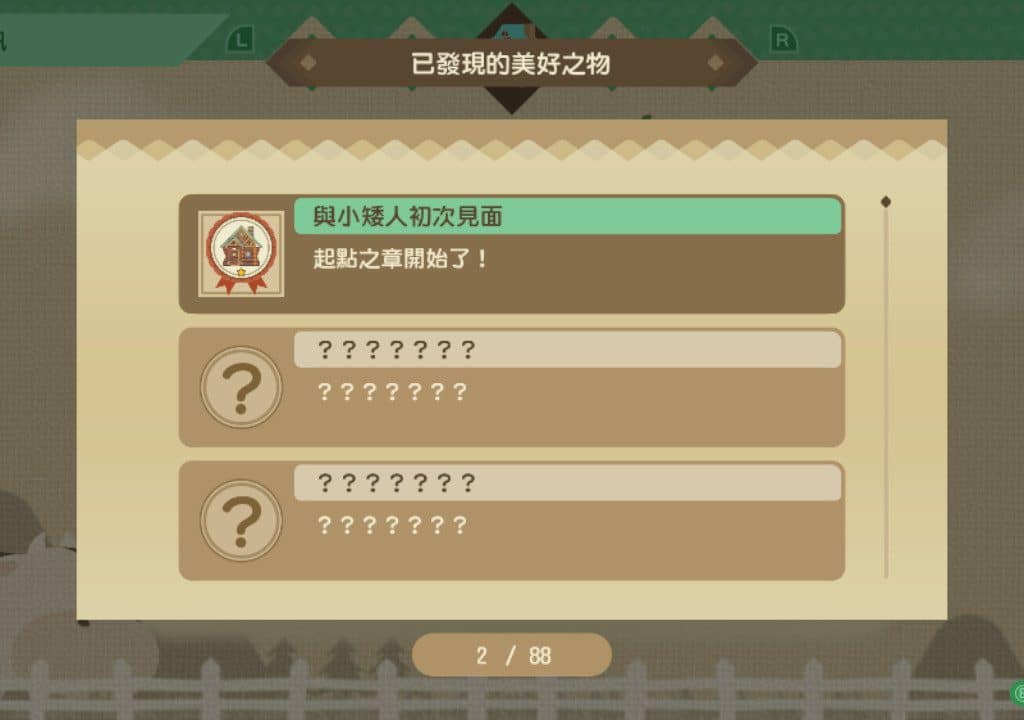The image size is (1024, 720).
Task: Select the 與小矮人初次見面 achievement entry
Action: point(511,254)
